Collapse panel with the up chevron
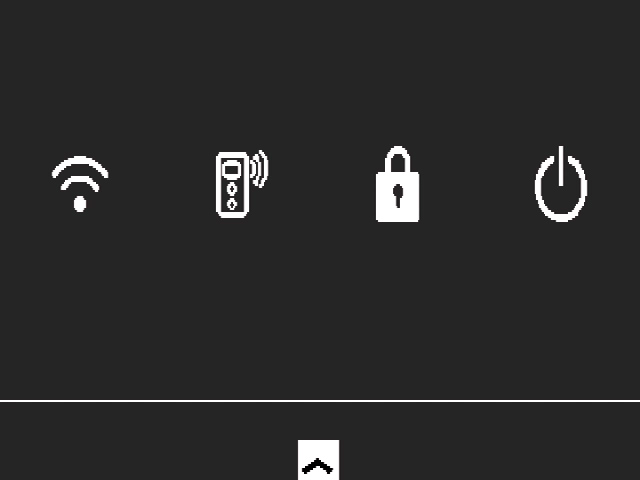Screen dimensions: 640x480 pos(318,462)
